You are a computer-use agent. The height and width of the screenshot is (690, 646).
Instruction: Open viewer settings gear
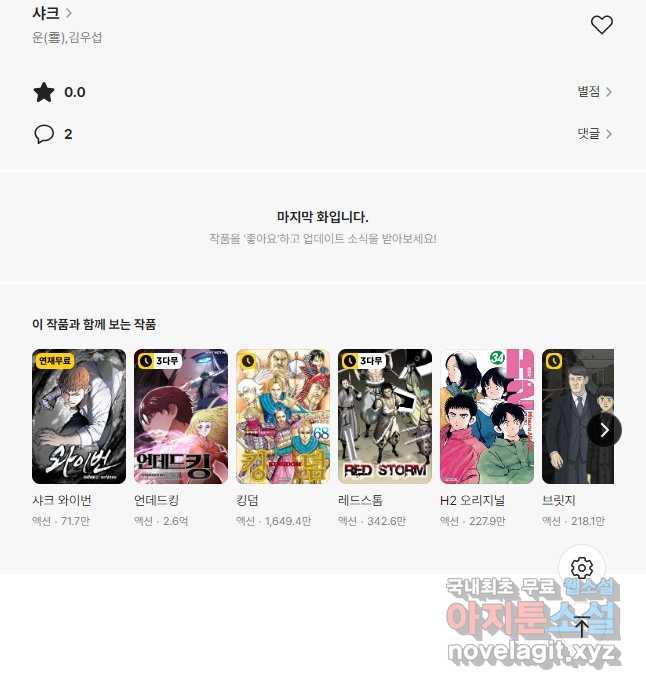click(582, 569)
